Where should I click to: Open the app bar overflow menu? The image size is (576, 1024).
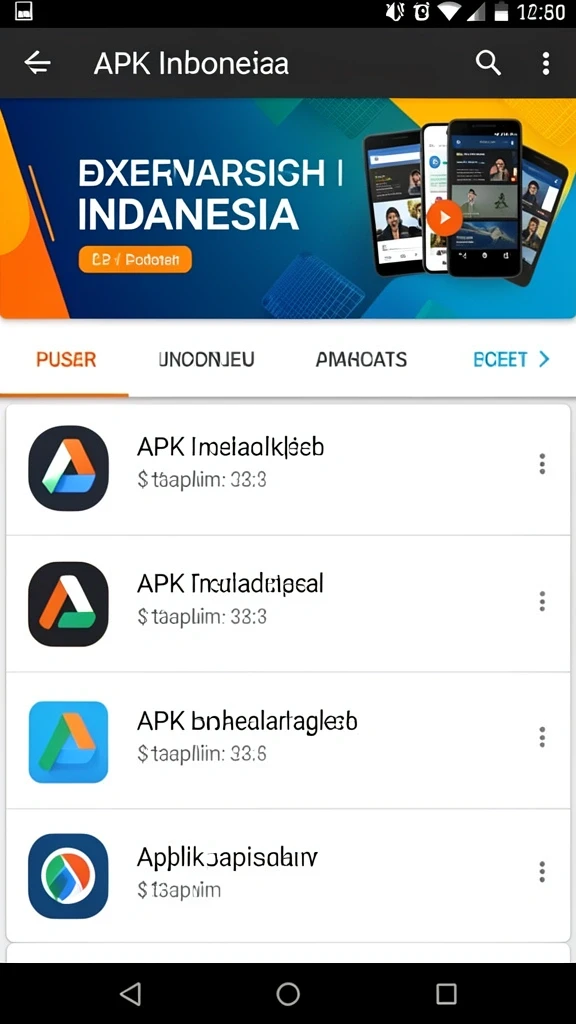[546, 63]
